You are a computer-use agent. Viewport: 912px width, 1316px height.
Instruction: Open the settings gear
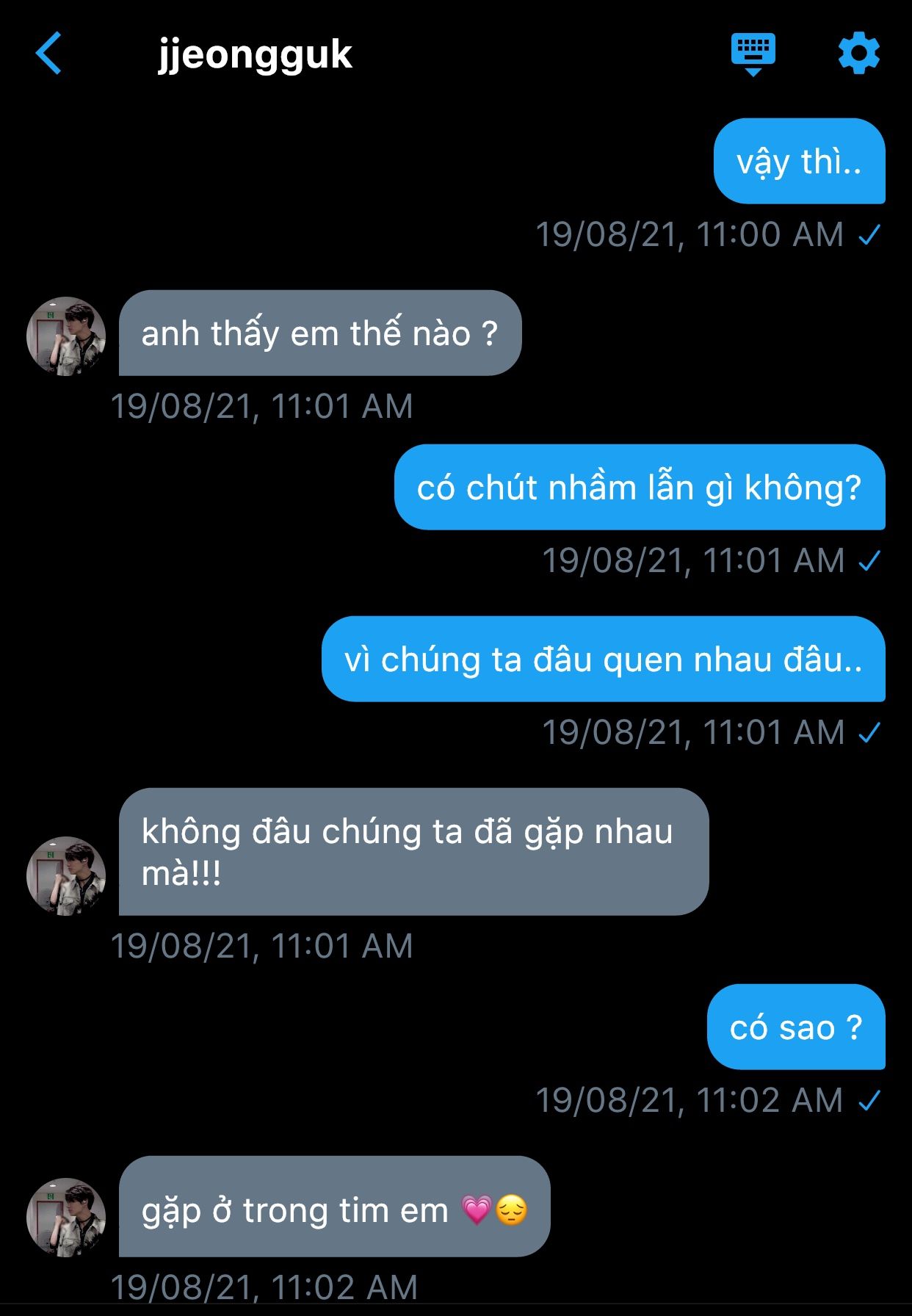coord(858,53)
